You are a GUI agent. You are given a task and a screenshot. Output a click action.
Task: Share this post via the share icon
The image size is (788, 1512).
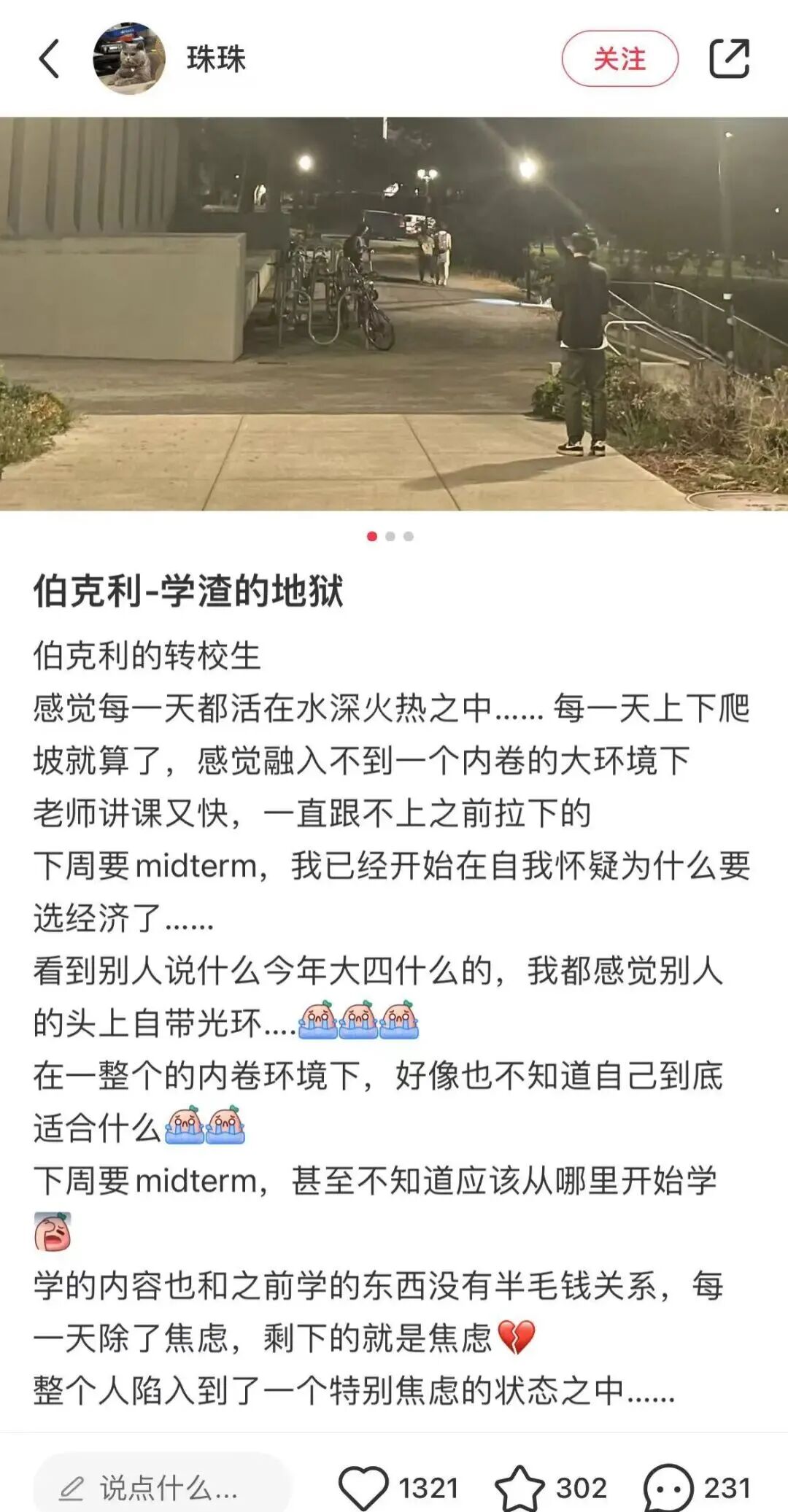(x=729, y=58)
